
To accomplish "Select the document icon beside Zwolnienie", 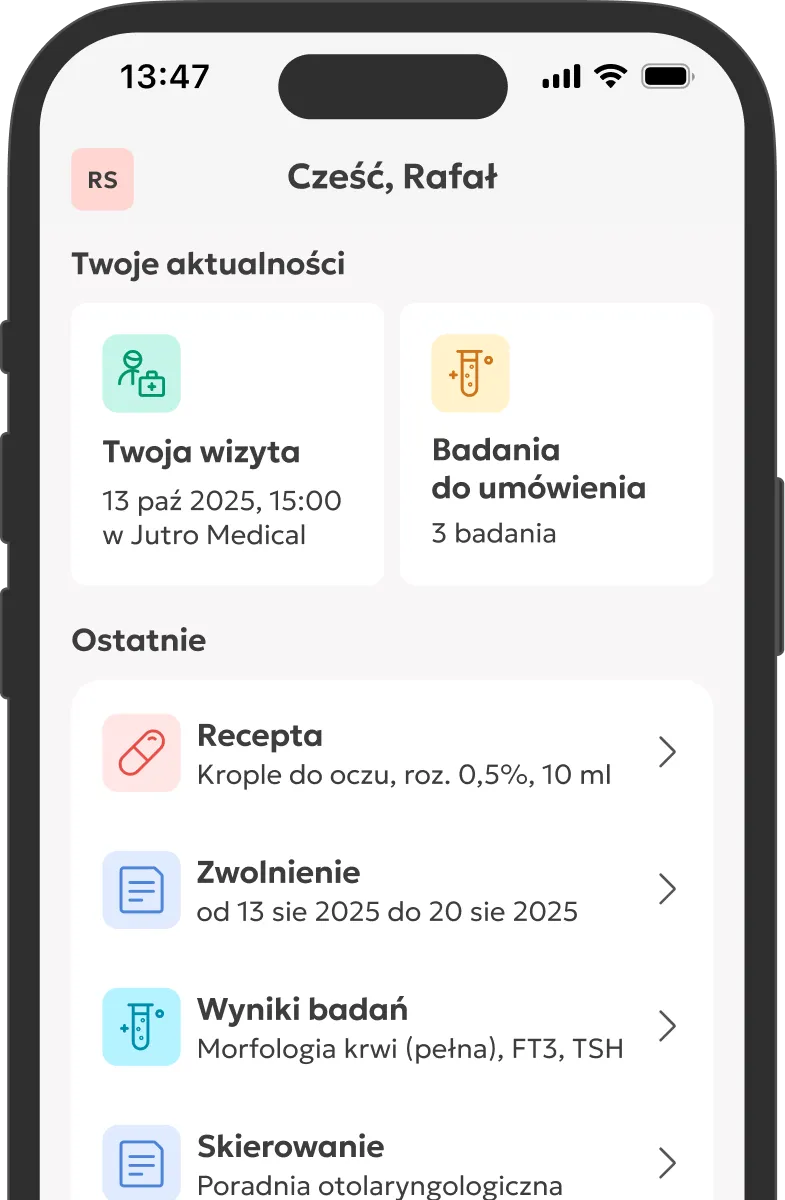I will pos(141,889).
